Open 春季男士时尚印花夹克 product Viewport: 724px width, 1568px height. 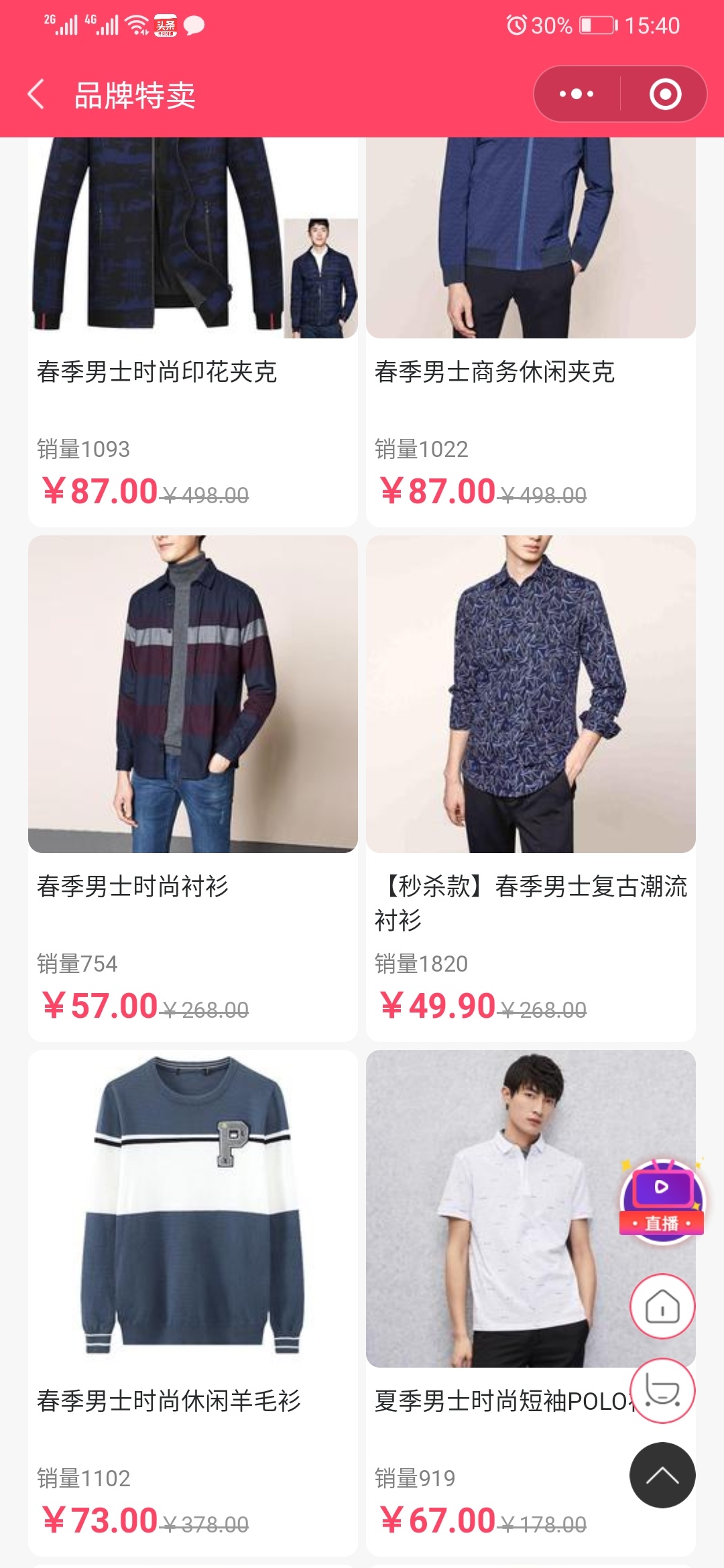coord(193,268)
